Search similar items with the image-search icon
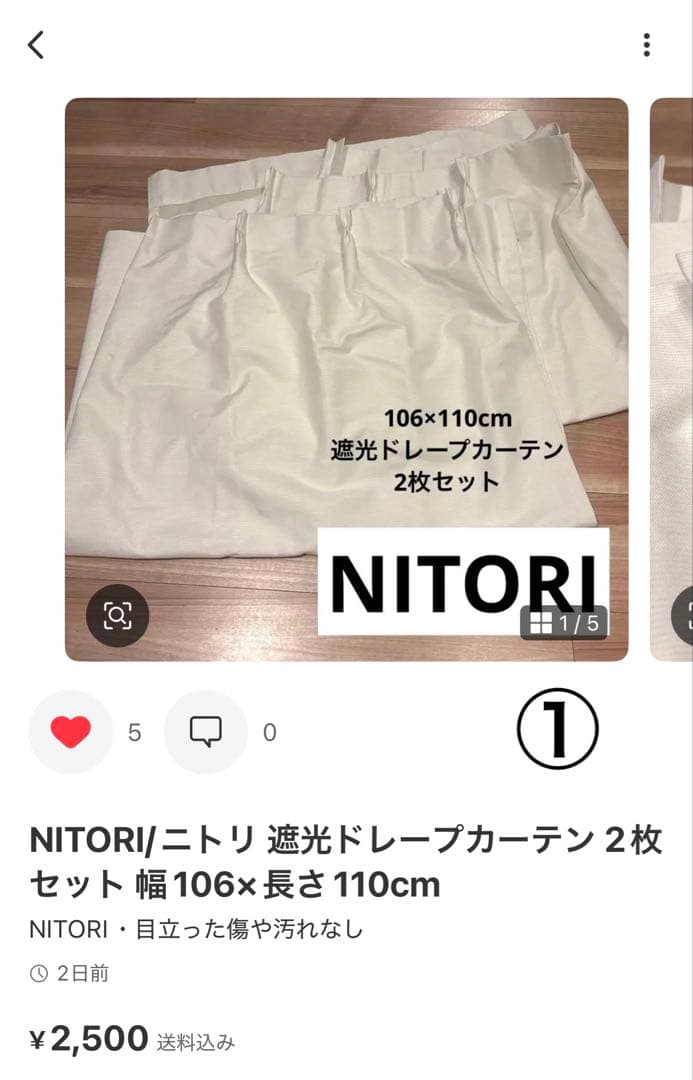Viewport: 693px width, 1080px height. pos(117,616)
